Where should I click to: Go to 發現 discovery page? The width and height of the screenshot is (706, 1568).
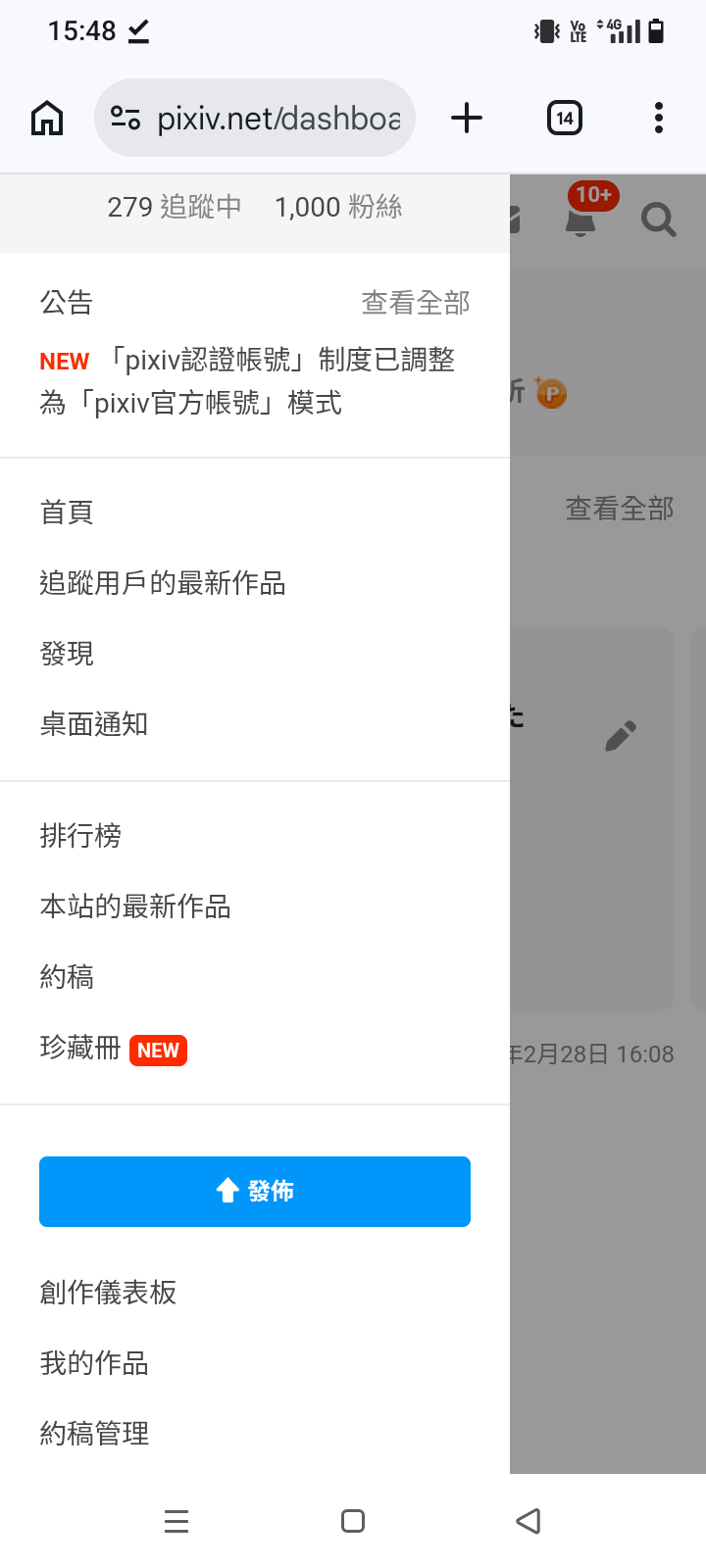(67, 654)
